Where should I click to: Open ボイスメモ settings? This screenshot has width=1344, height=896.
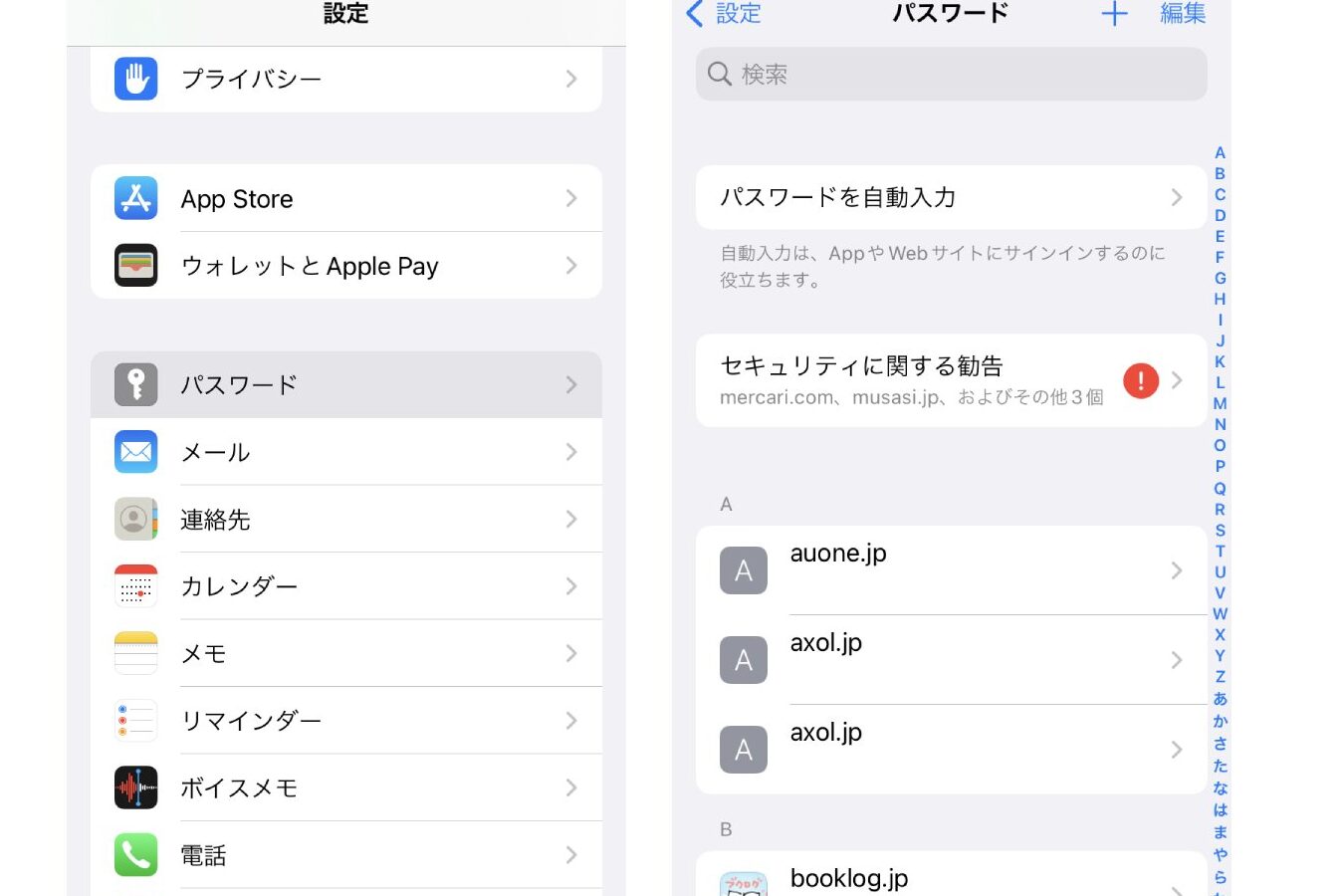[345, 788]
